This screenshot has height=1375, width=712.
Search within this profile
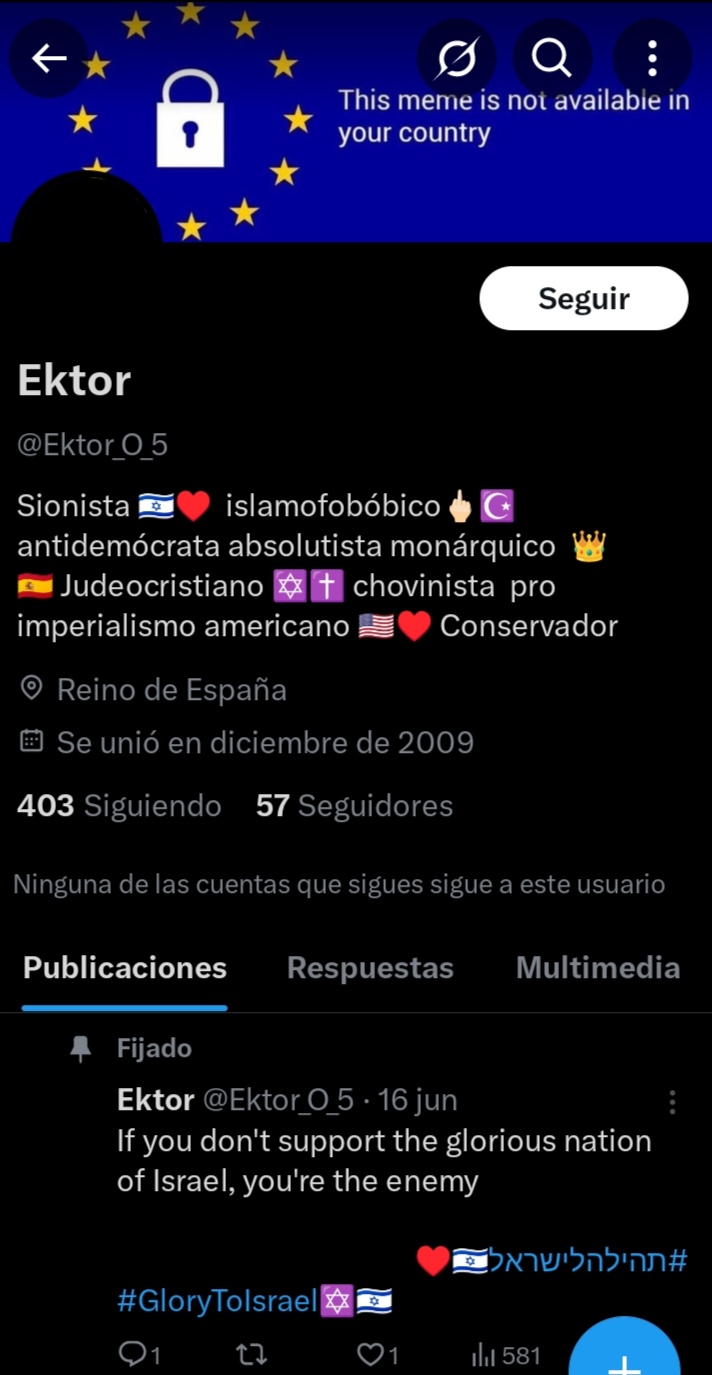point(551,59)
